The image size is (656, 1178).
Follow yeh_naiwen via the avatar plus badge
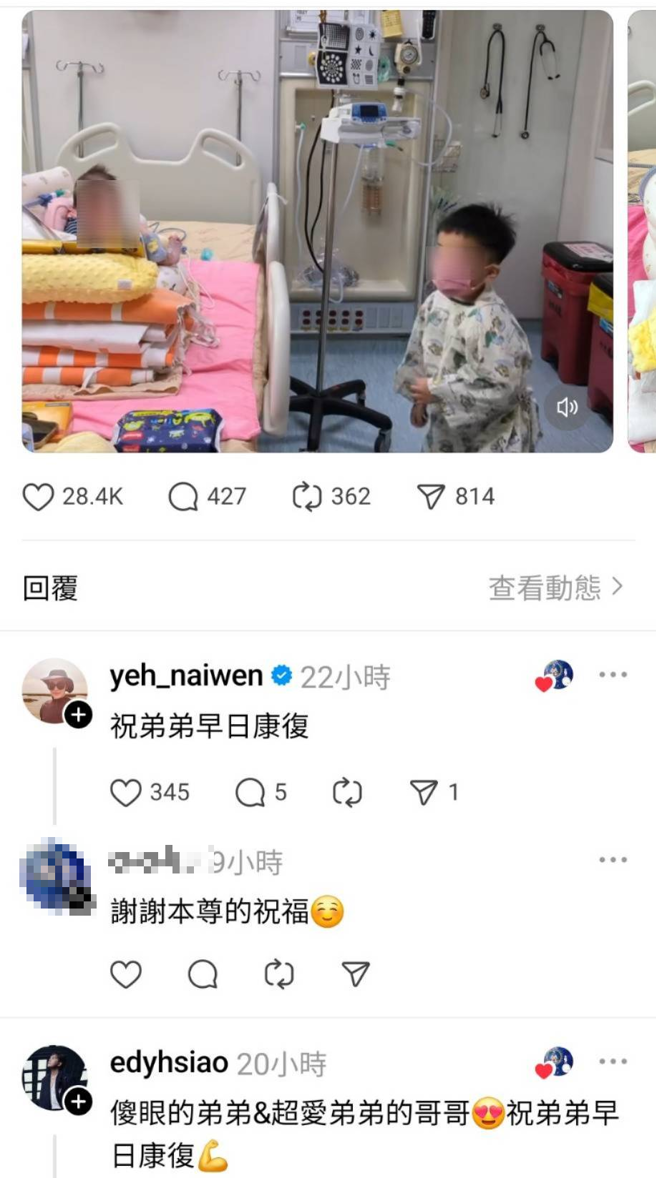point(78,714)
